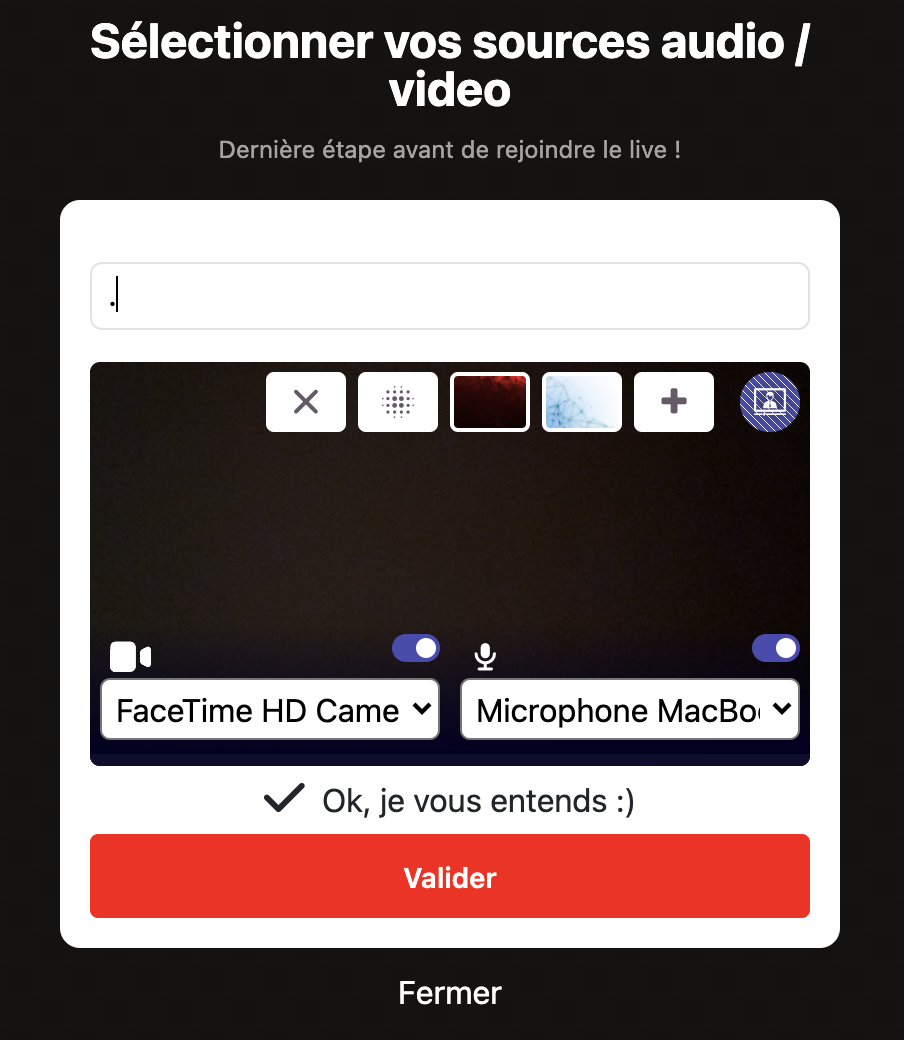Turn off the camera toggle
The height and width of the screenshot is (1040, 904).
tap(416, 648)
